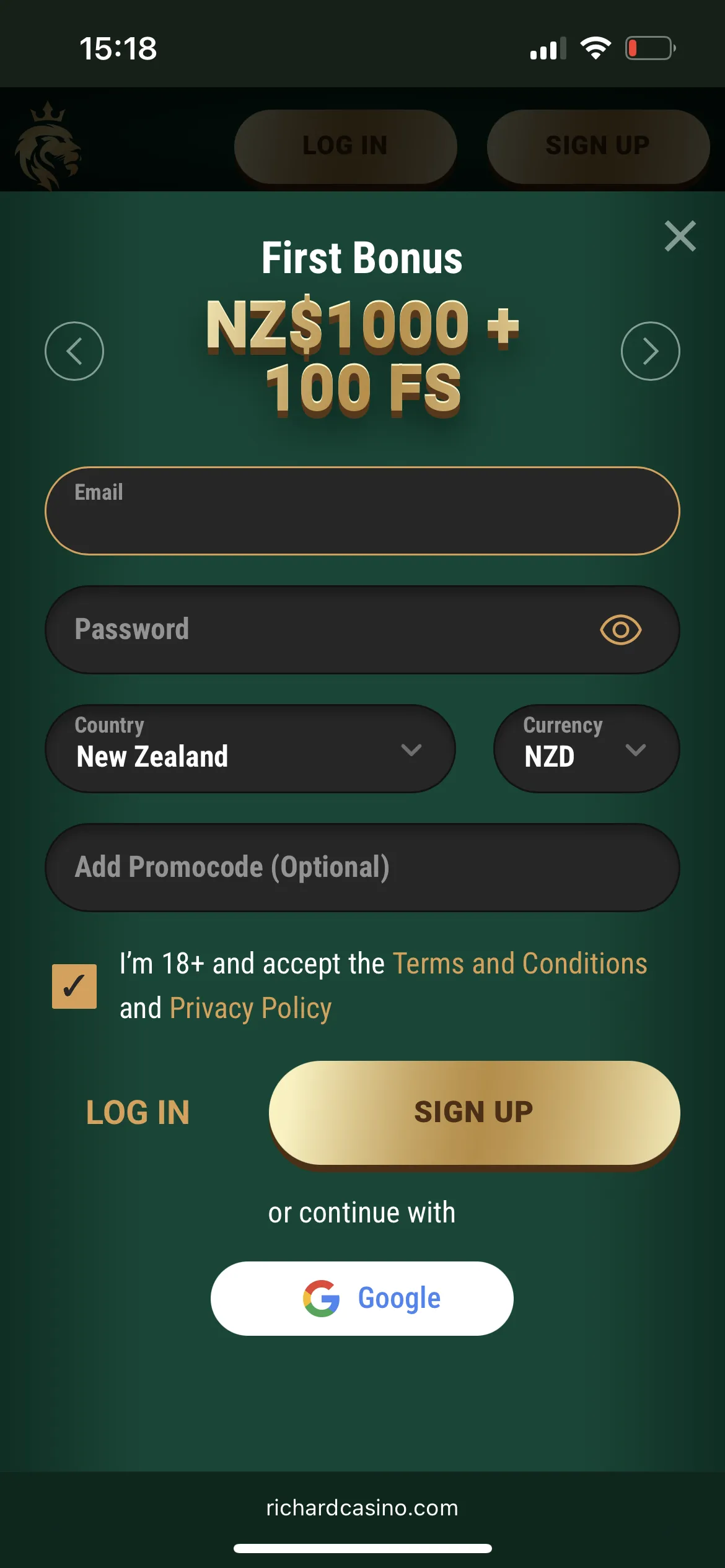Uncheck the 18+ acceptance checkbox
Image resolution: width=725 pixels, height=1568 pixels.
click(x=74, y=986)
